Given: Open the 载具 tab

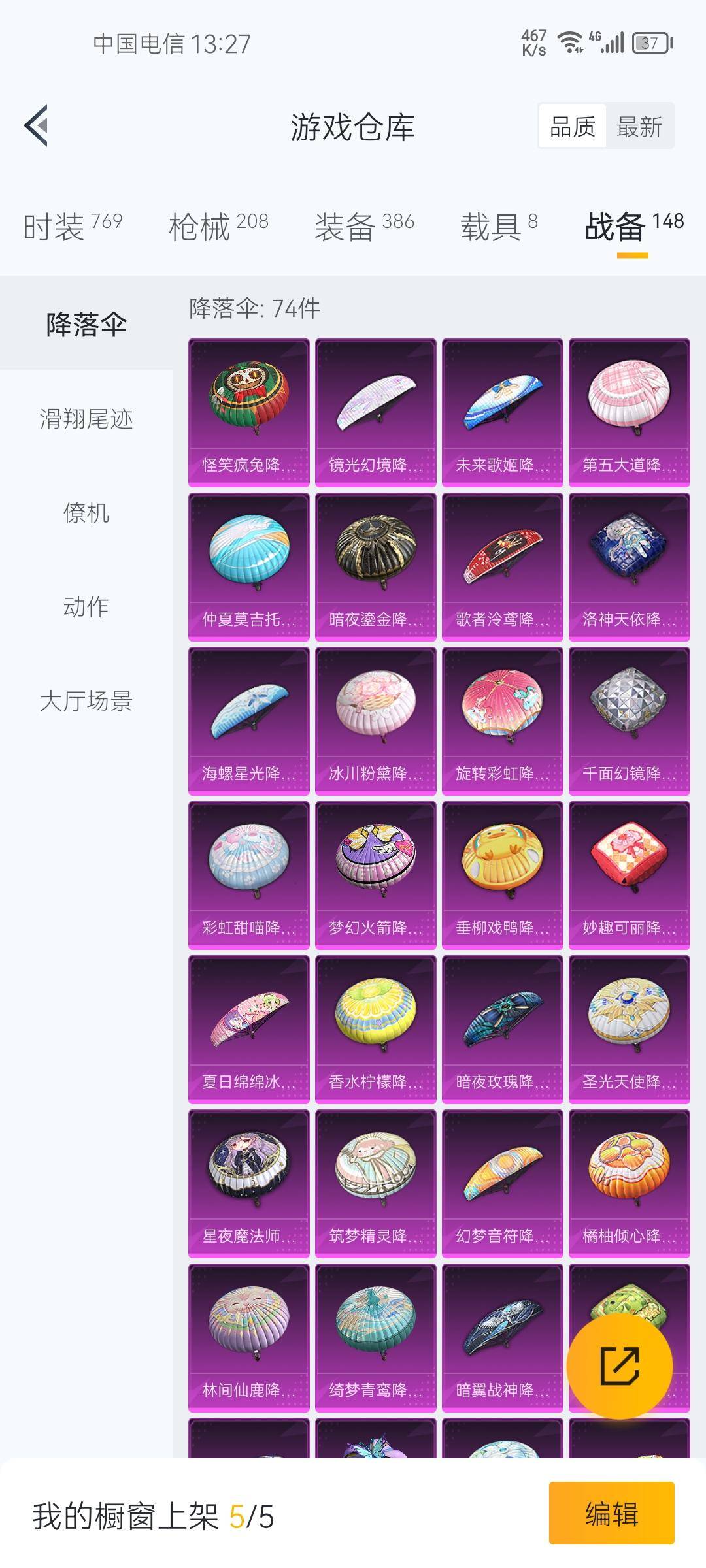Looking at the screenshot, I should (x=499, y=227).
